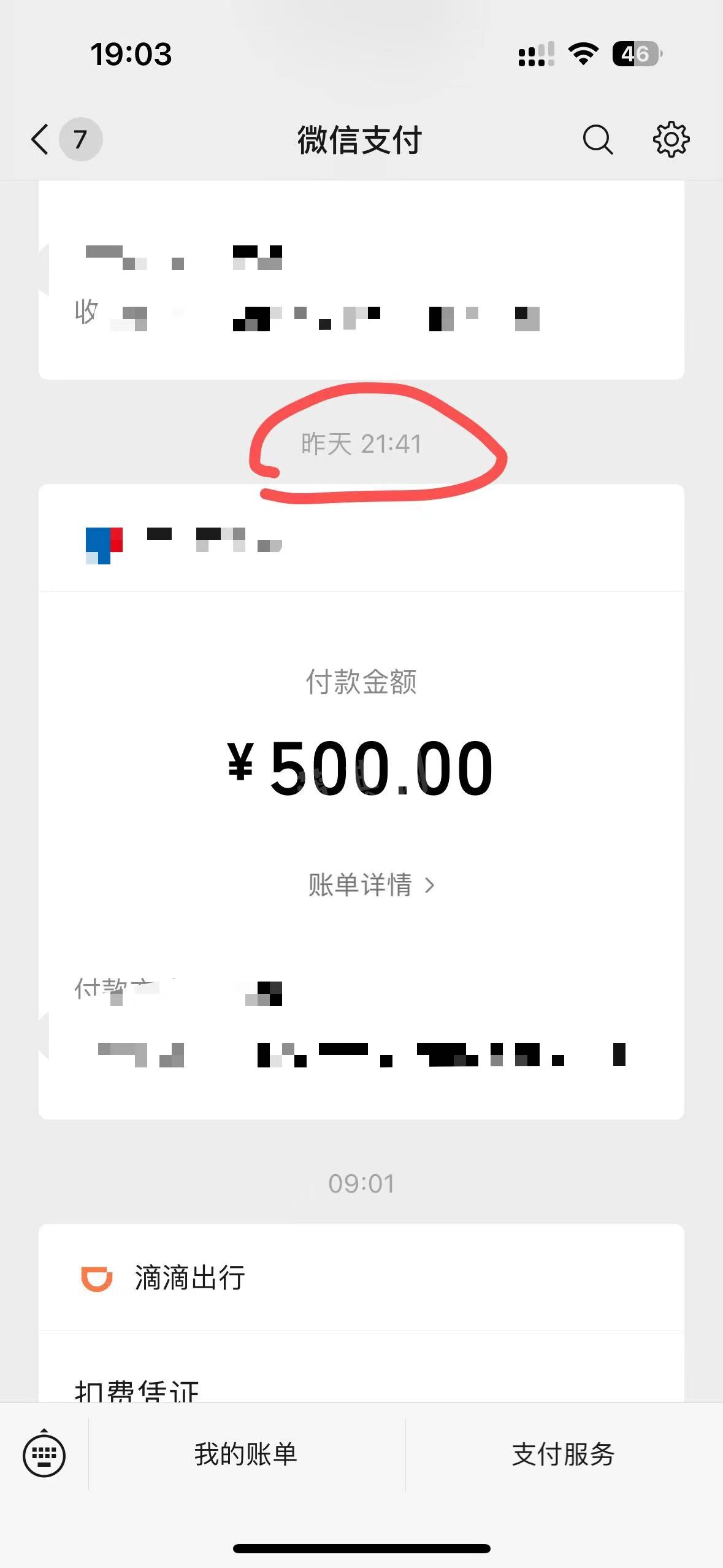Open 我的账单 menu
The image size is (723, 1568).
pos(246,1454)
